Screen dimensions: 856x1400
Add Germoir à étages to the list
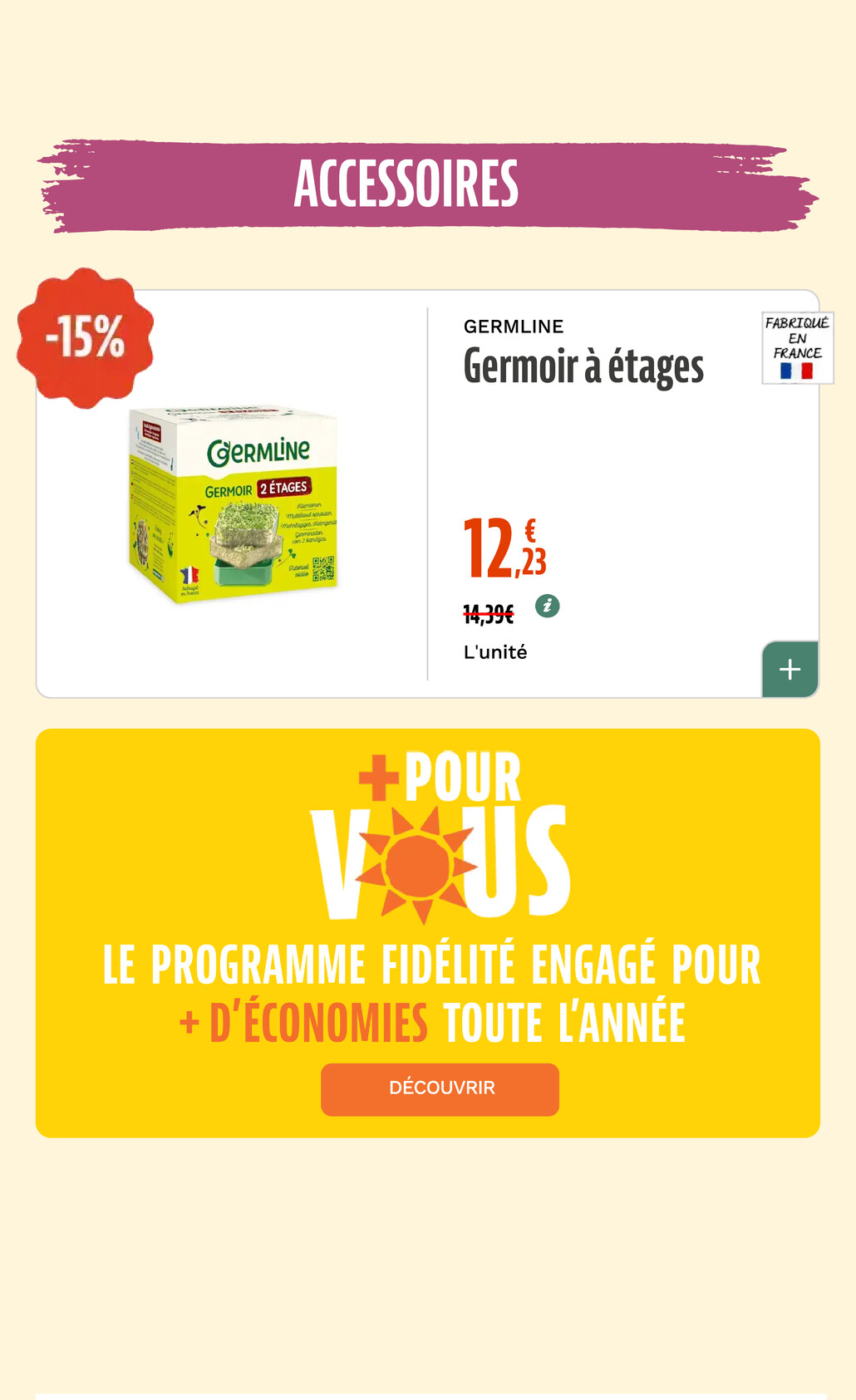[x=790, y=669]
